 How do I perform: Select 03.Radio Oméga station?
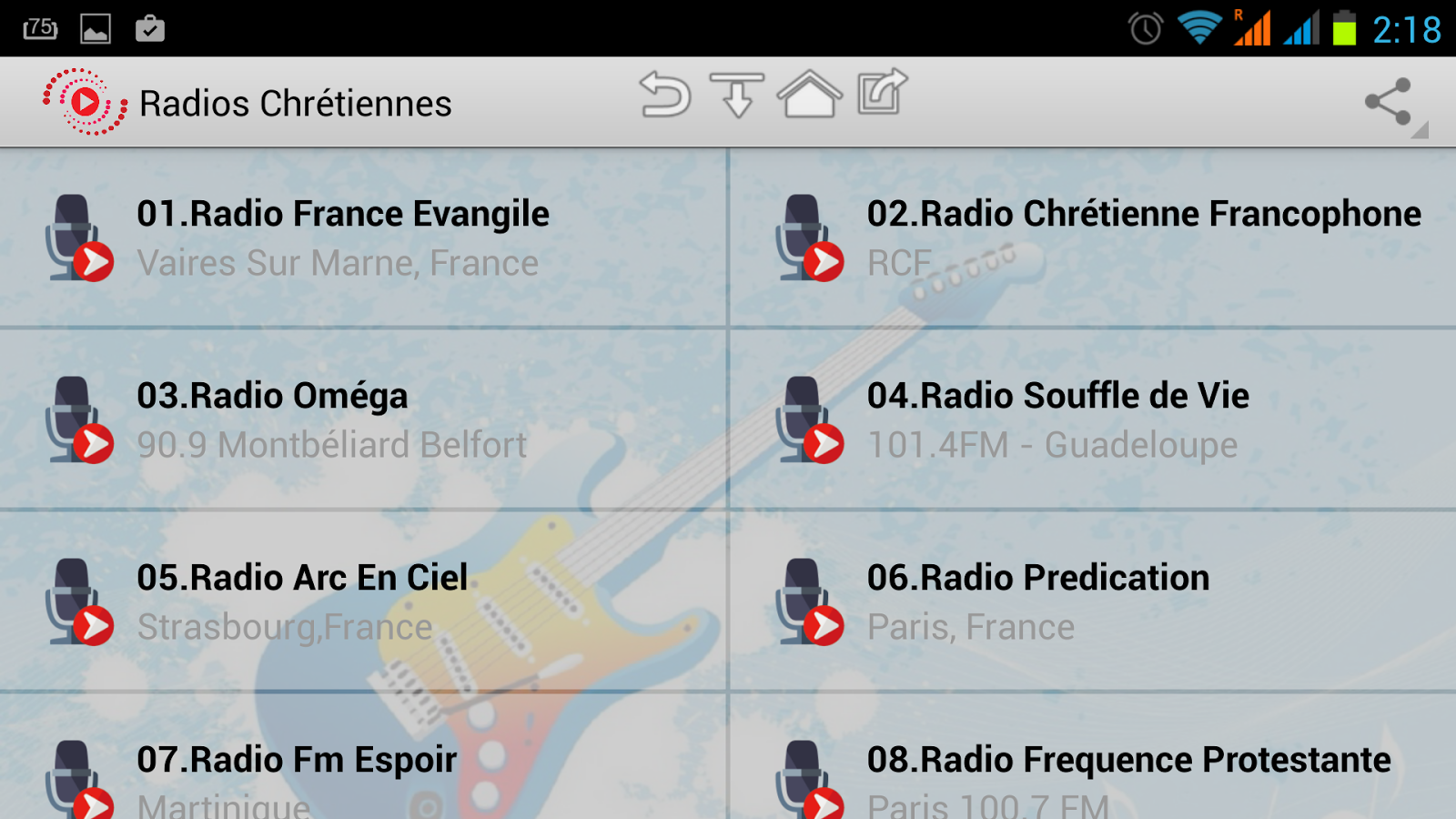[332, 419]
